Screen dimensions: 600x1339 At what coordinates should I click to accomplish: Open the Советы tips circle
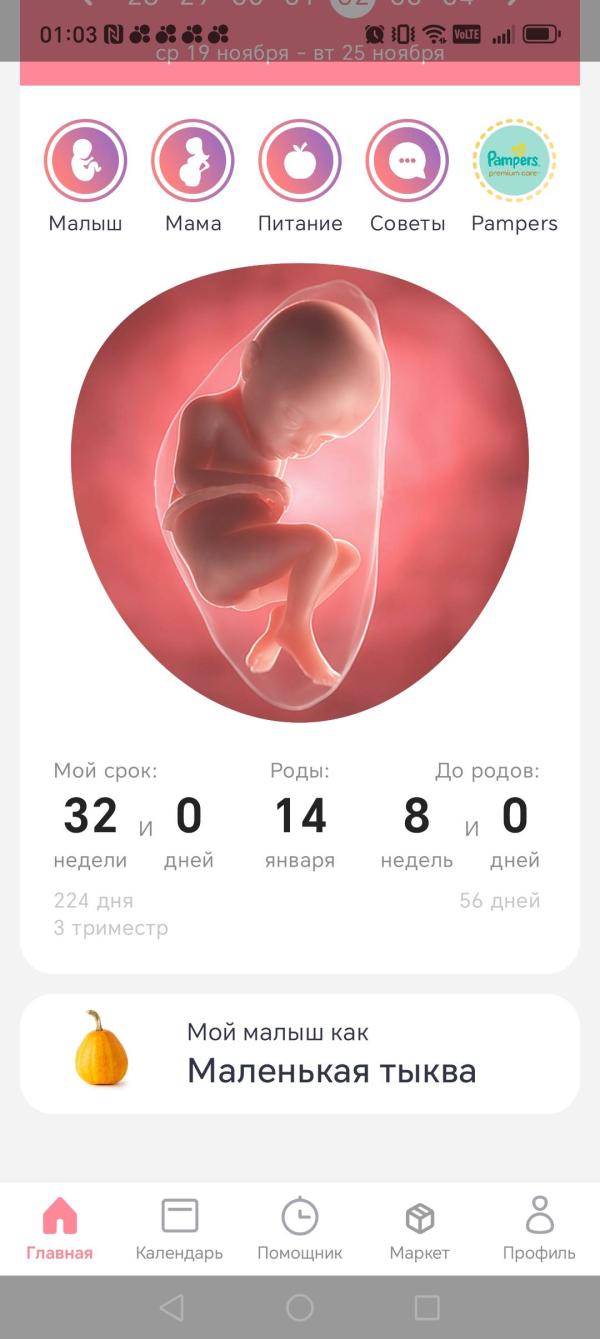(407, 161)
